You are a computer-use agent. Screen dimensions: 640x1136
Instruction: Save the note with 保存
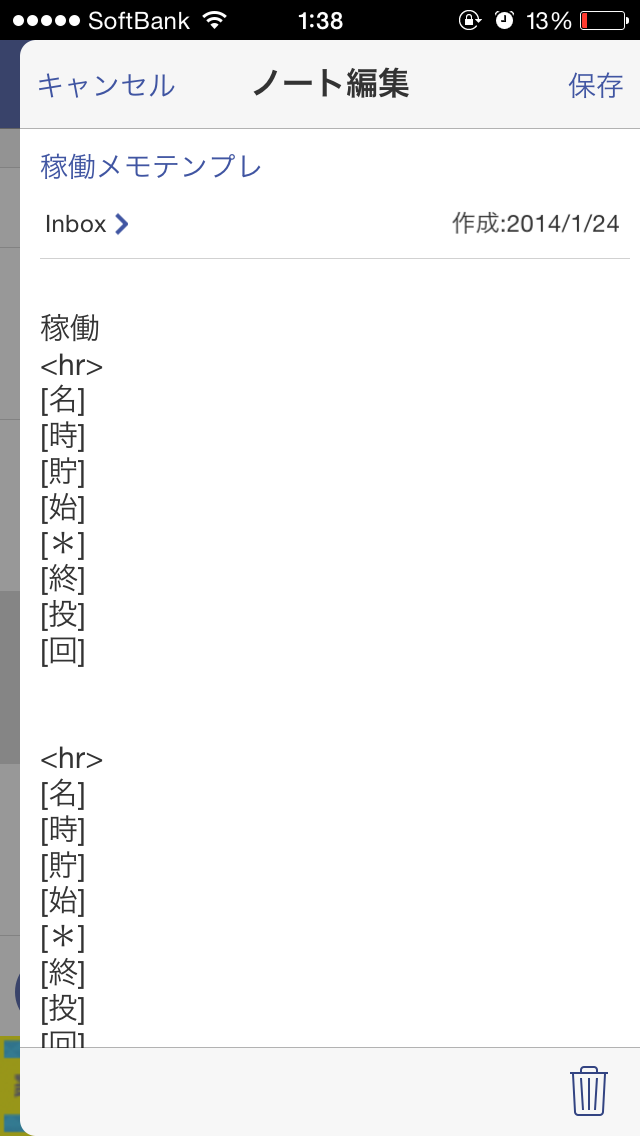pyautogui.click(x=595, y=85)
